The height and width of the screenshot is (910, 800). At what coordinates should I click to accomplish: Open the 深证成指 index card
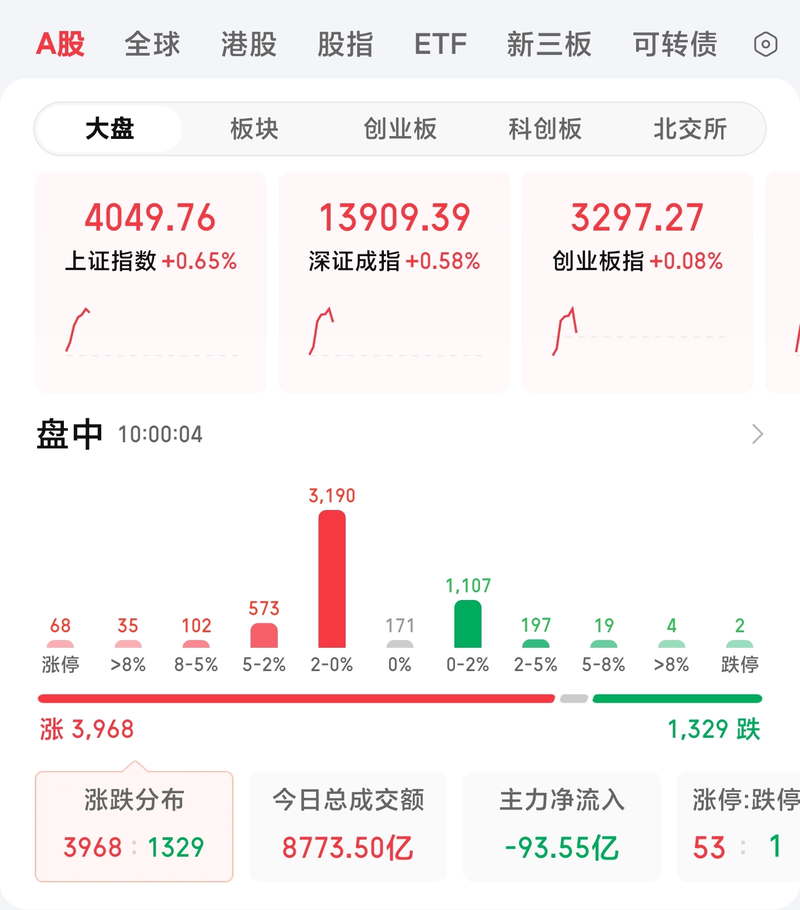(394, 281)
